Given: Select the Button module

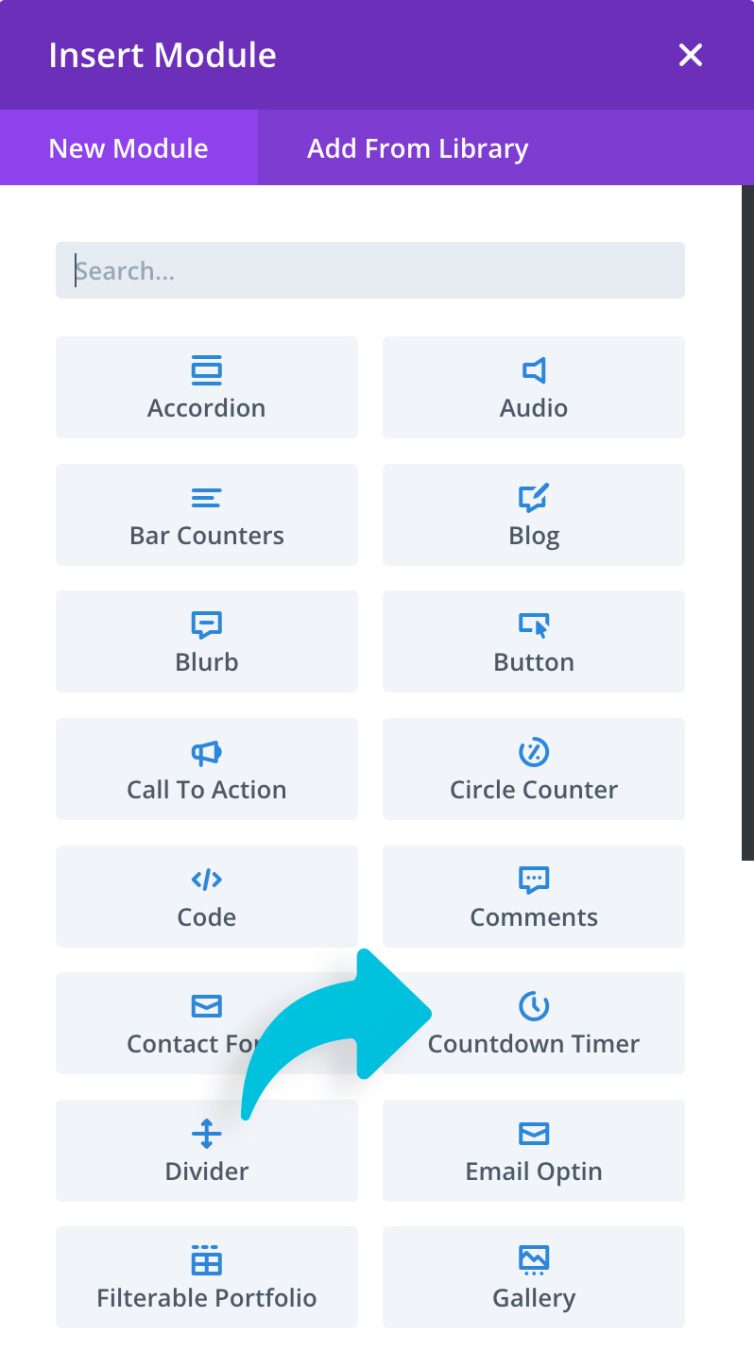Looking at the screenshot, I should 533,641.
